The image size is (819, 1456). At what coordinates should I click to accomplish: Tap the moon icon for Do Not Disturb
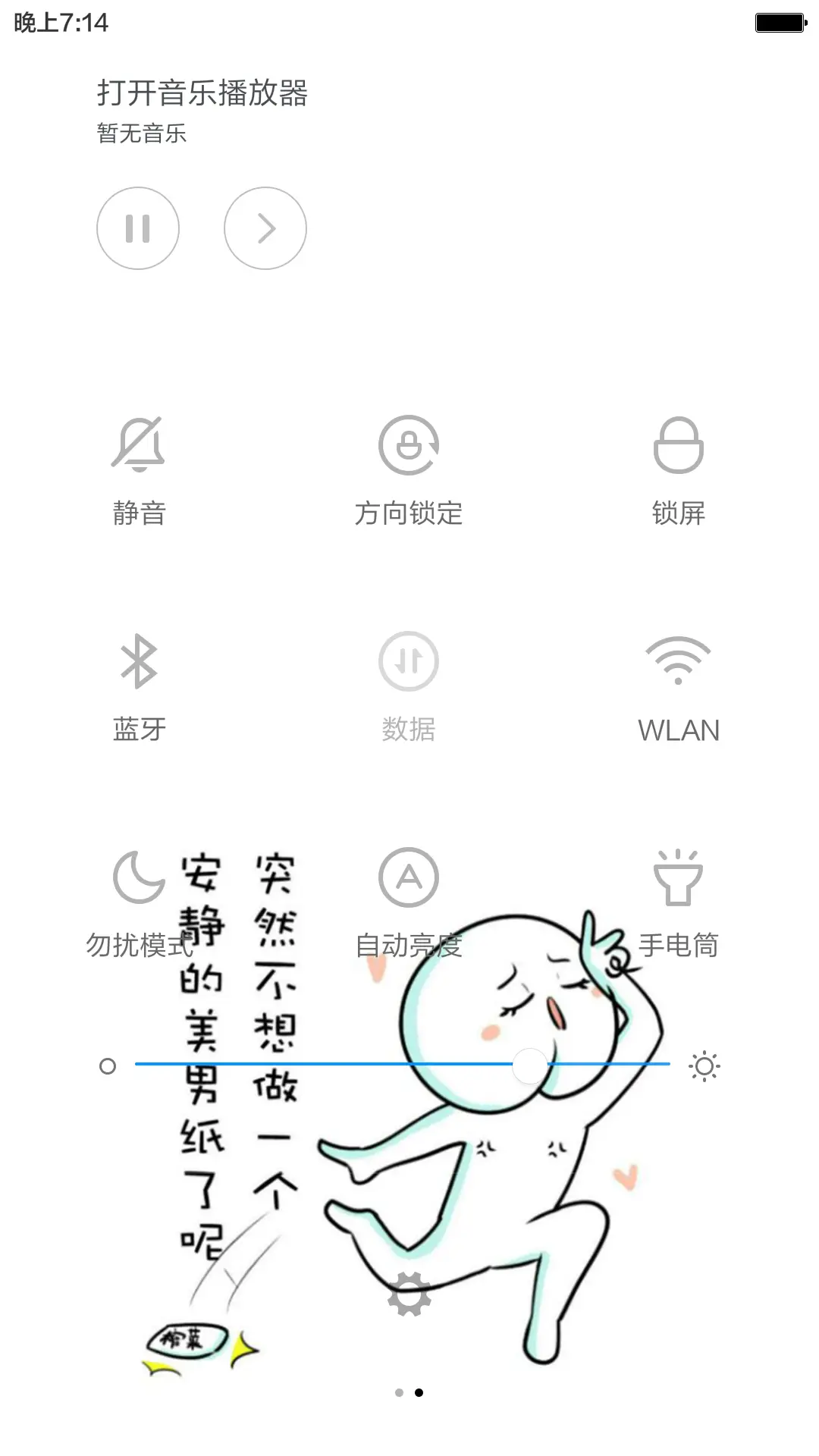[x=139, y=877]
